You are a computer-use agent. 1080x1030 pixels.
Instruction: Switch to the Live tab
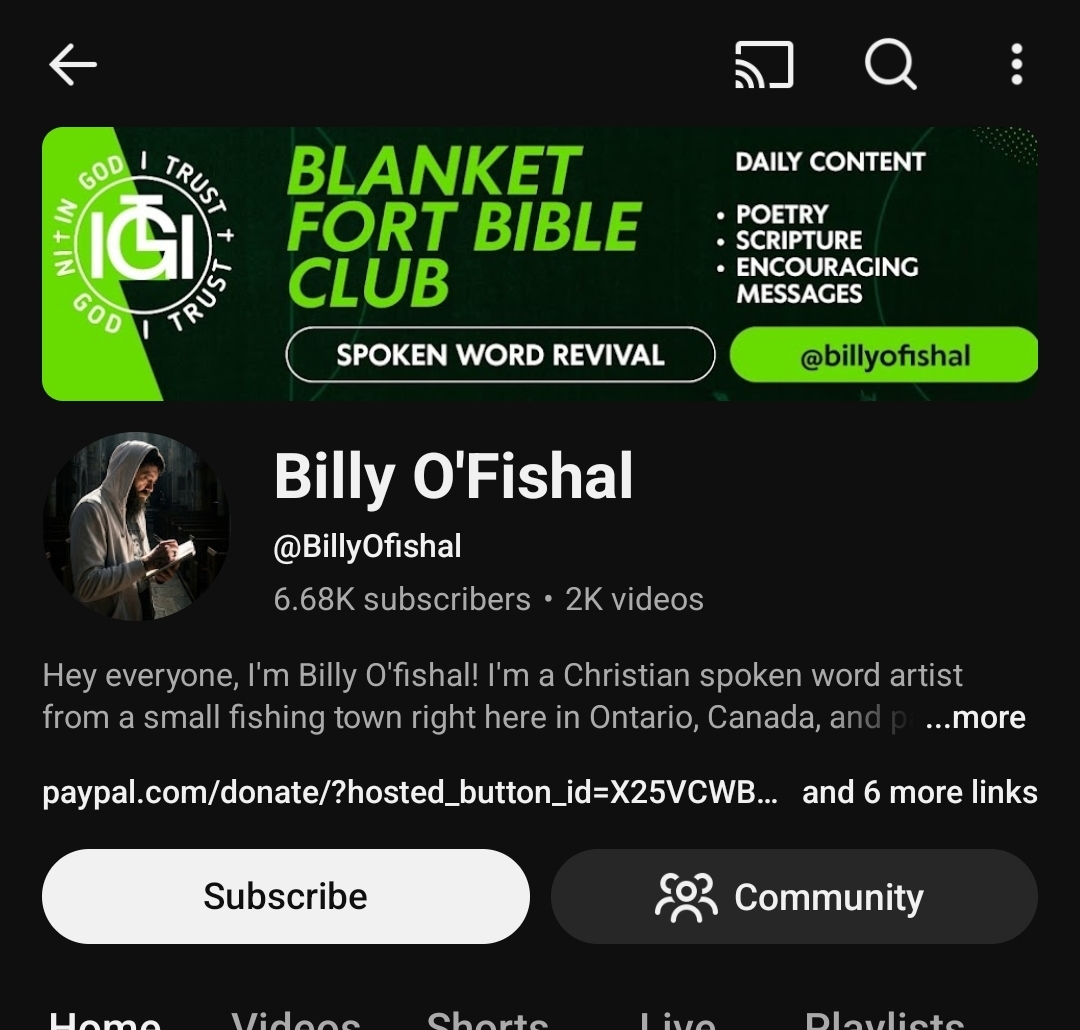[x=677, y=1020]
